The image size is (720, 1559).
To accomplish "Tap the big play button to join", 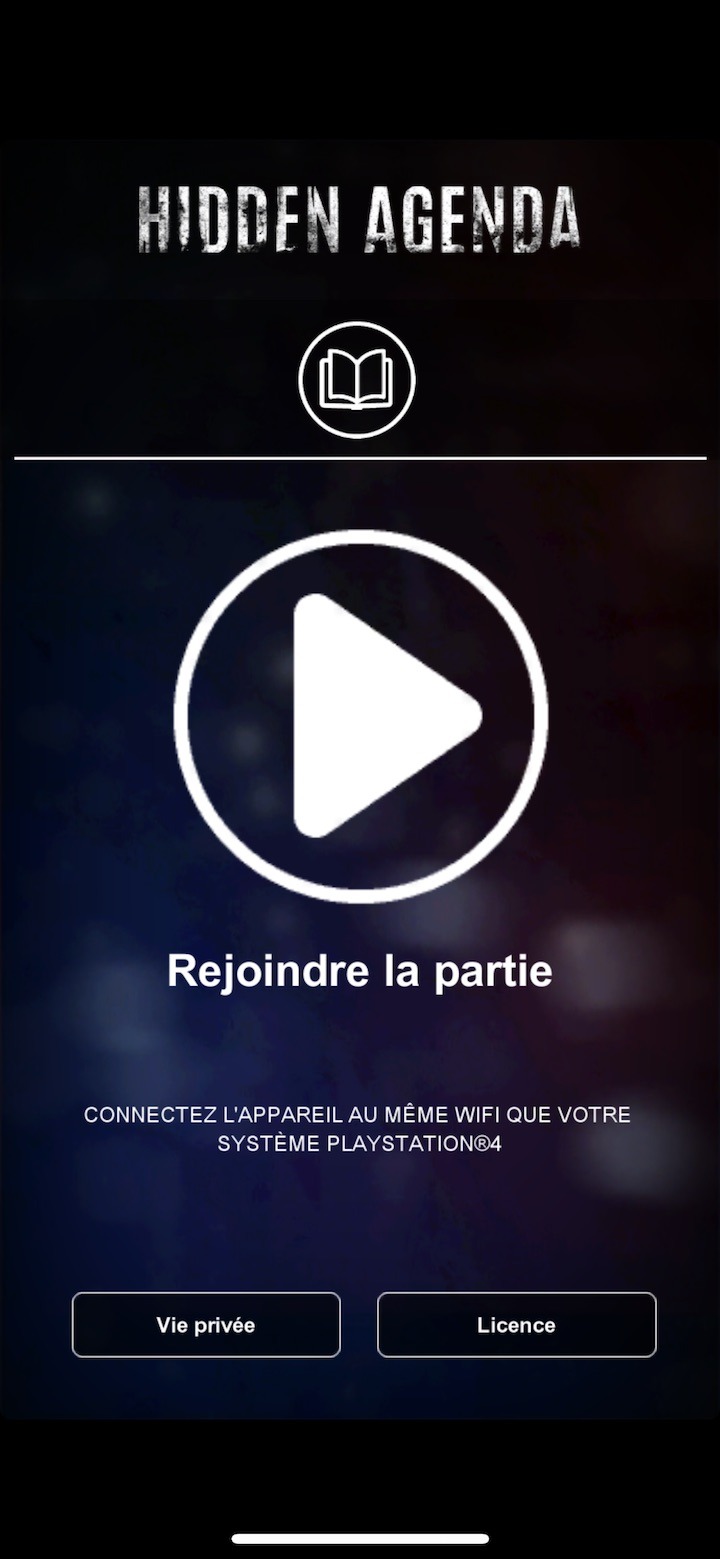I will click(361, 716).
